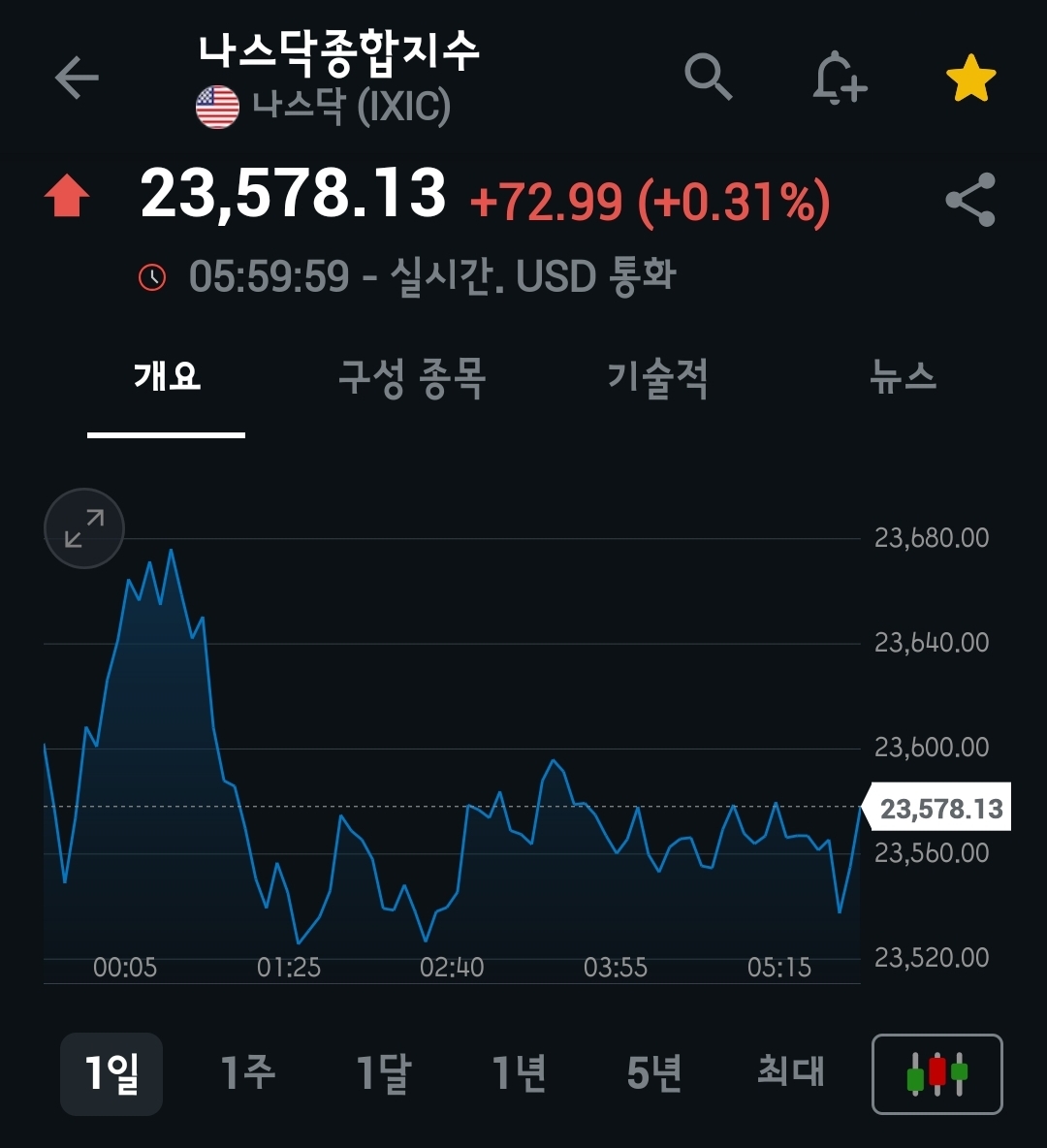Open the 기술적 tab
Viewport: 1047px width, 1148px height.
657,376
